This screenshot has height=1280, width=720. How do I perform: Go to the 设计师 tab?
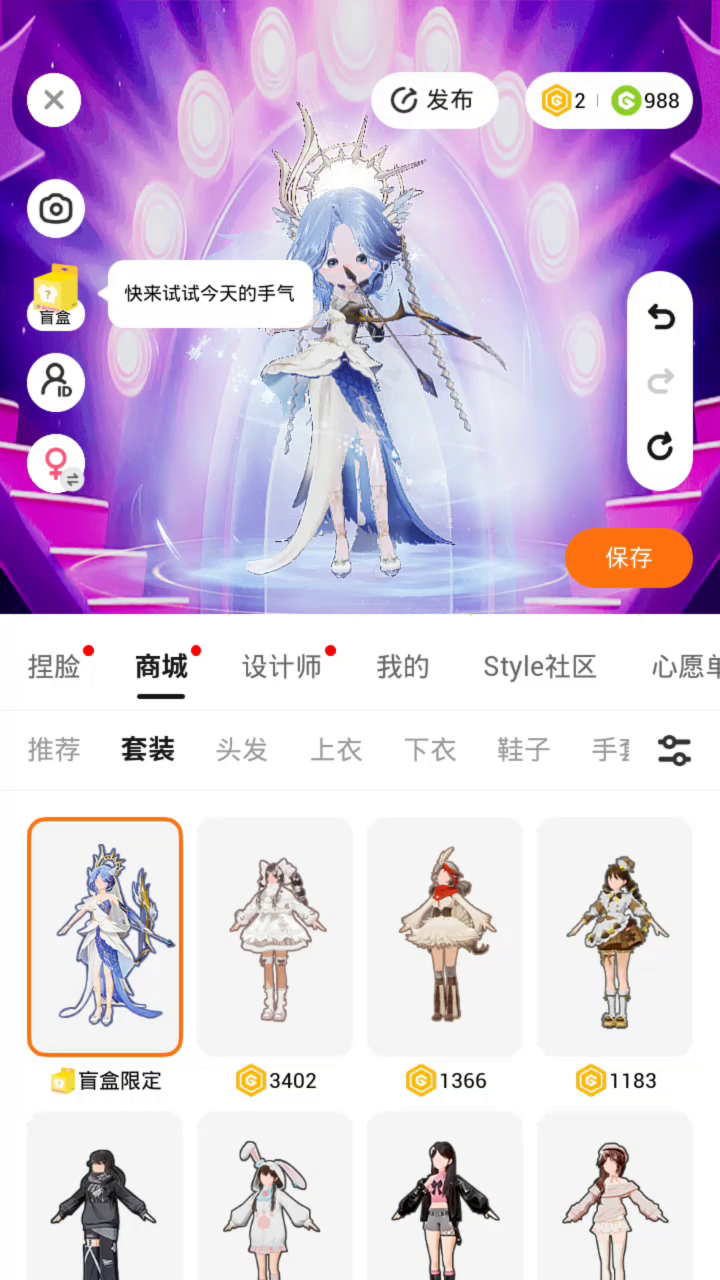pos(282,667)
